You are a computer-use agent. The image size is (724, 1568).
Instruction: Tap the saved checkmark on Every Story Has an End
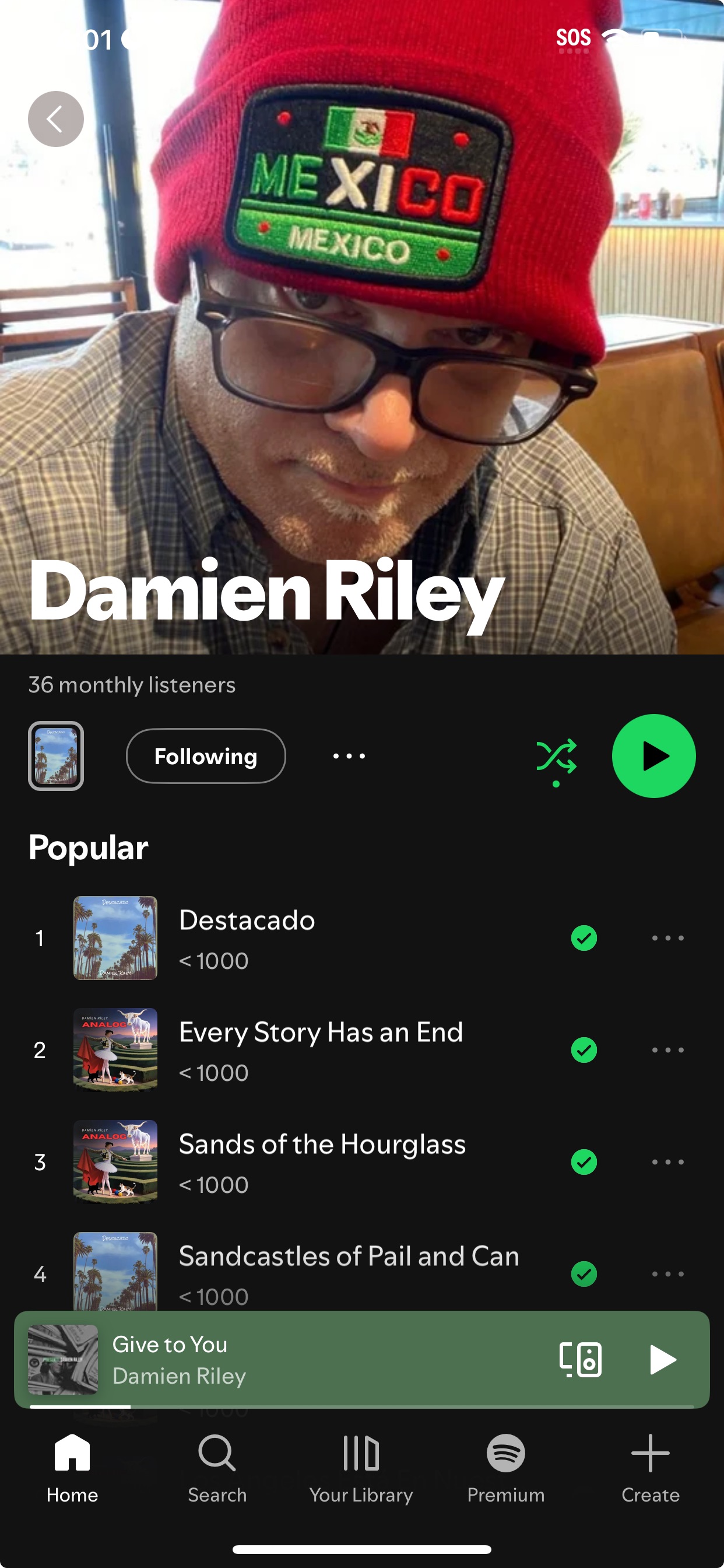coord(584,1050)
